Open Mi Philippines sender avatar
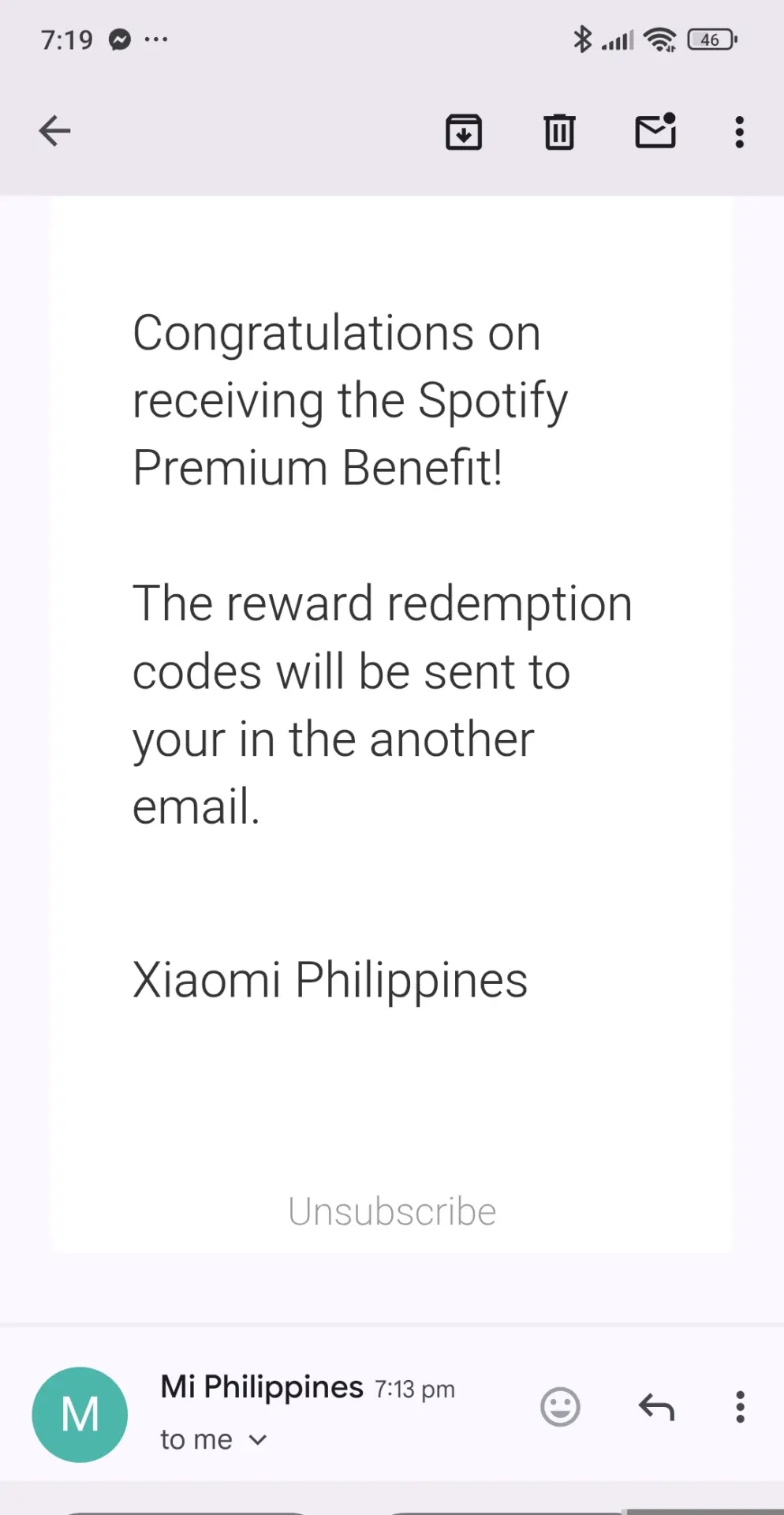The width and height of the screenshot is (784, 1515). 80,1414
